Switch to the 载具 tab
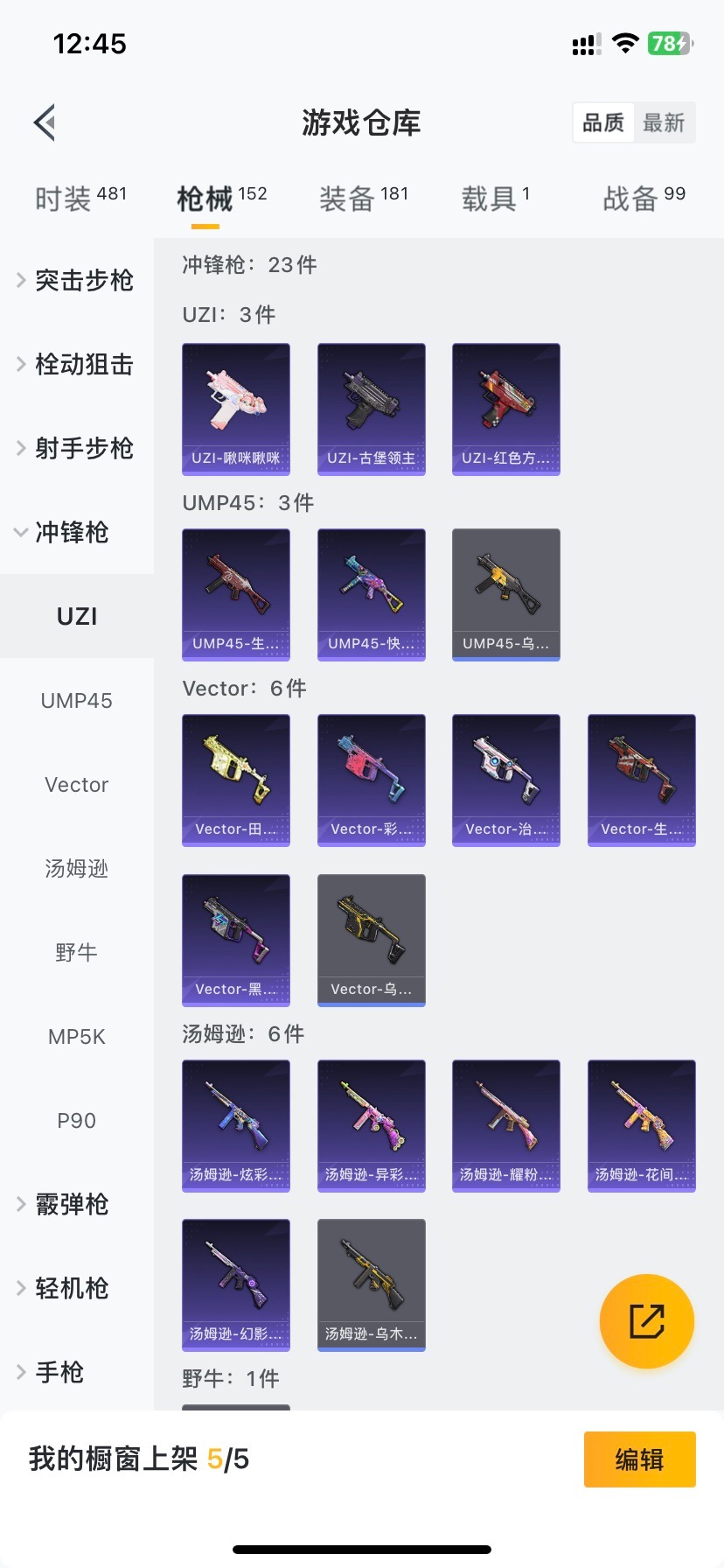The image size is (724, 1568). point(495,199)
